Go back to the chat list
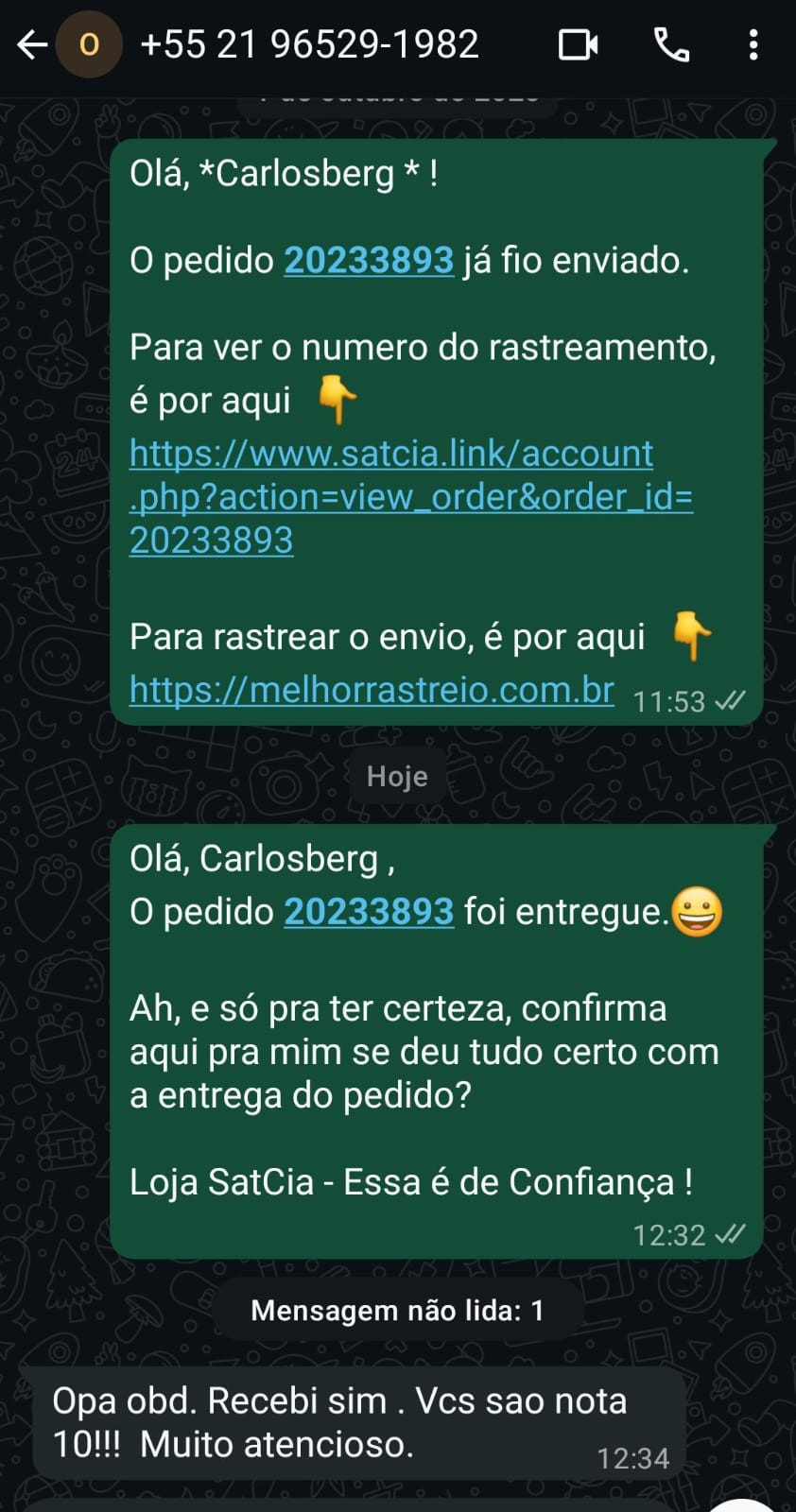Image resolution: width=796 pixels, height=1512 pixels. 32,44
